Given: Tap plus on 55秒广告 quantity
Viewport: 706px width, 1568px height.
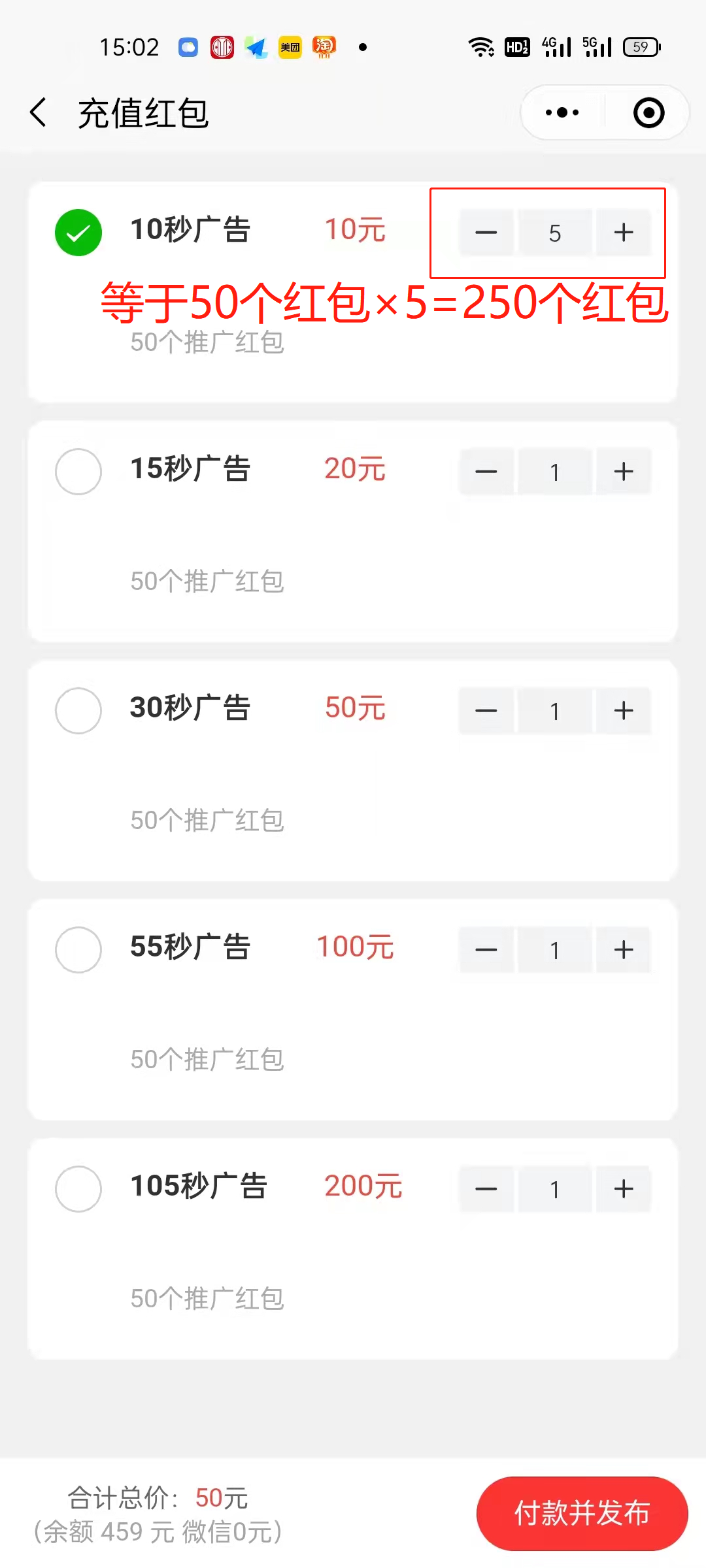Looking at the screenshot, I should (x=624, y=949).
